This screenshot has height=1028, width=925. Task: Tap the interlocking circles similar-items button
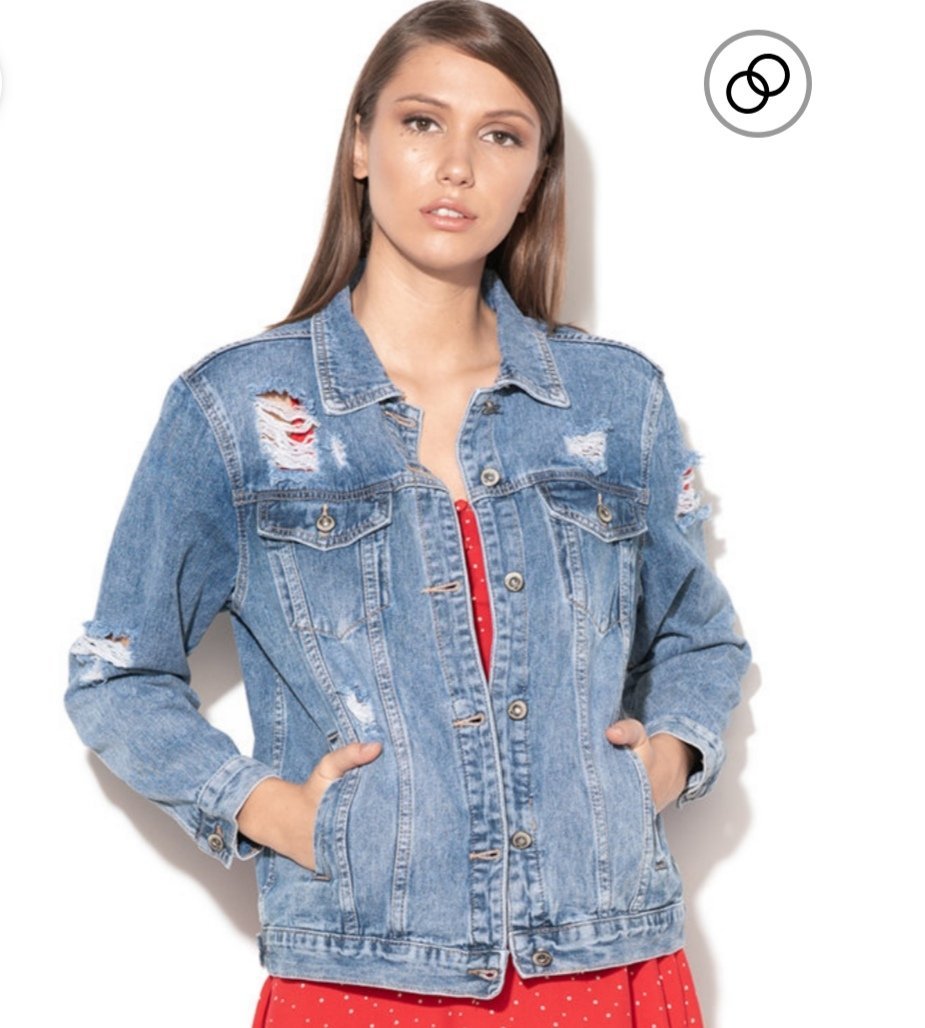pos(757,83)
